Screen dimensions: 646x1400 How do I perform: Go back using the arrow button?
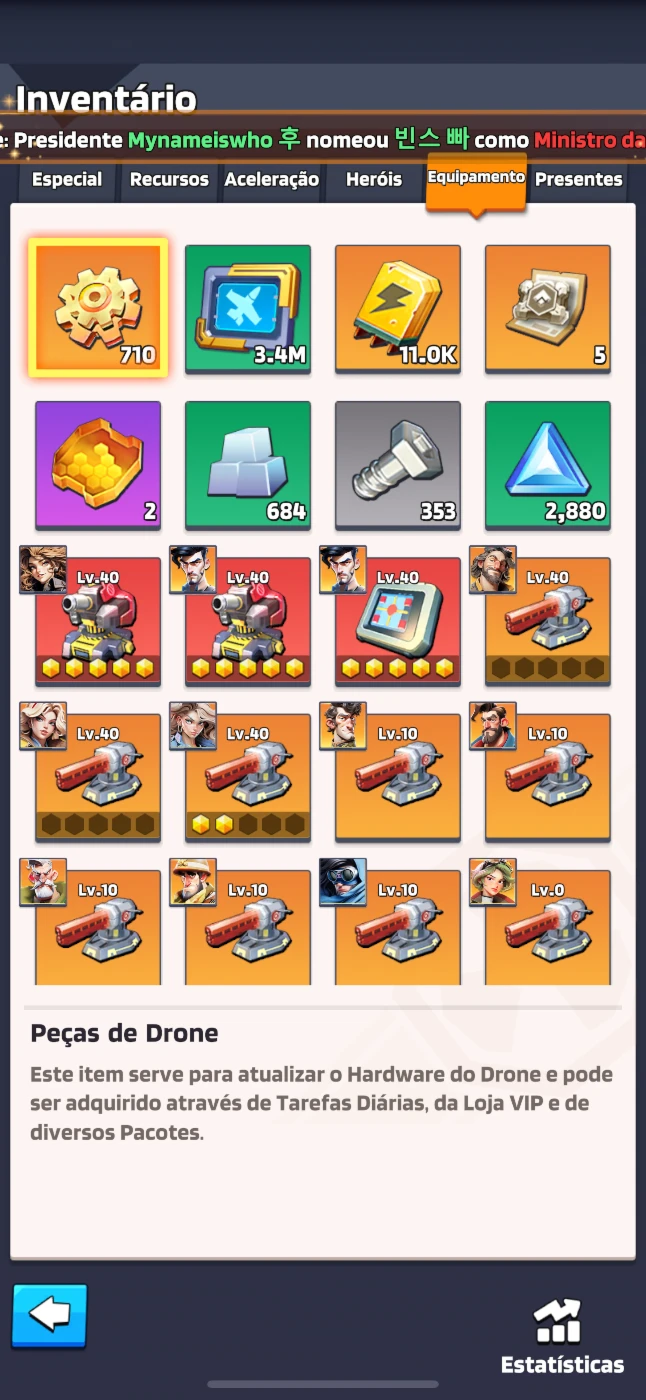(x=50, y=1316)
